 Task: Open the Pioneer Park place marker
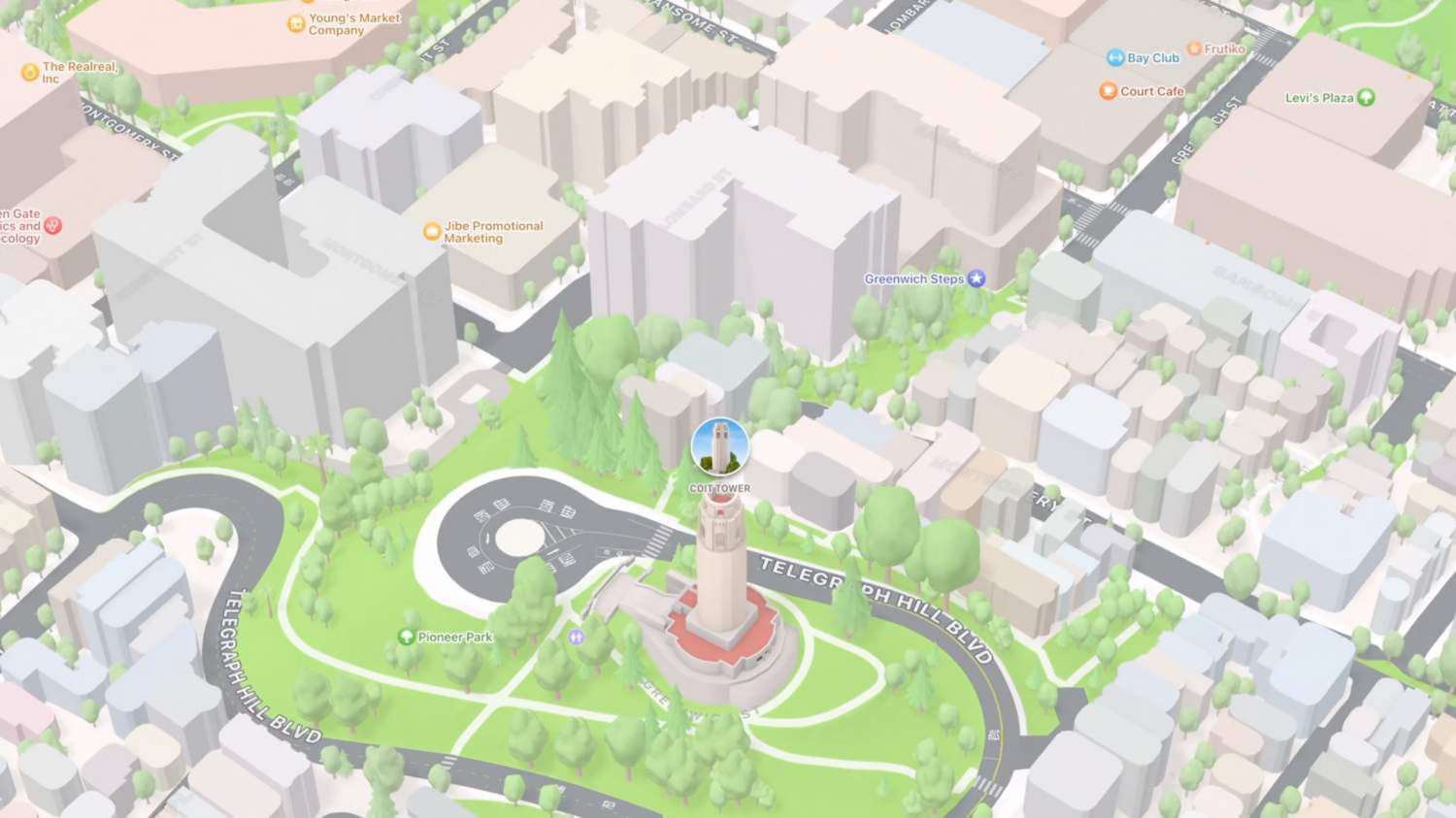click(x=407, y=637)
